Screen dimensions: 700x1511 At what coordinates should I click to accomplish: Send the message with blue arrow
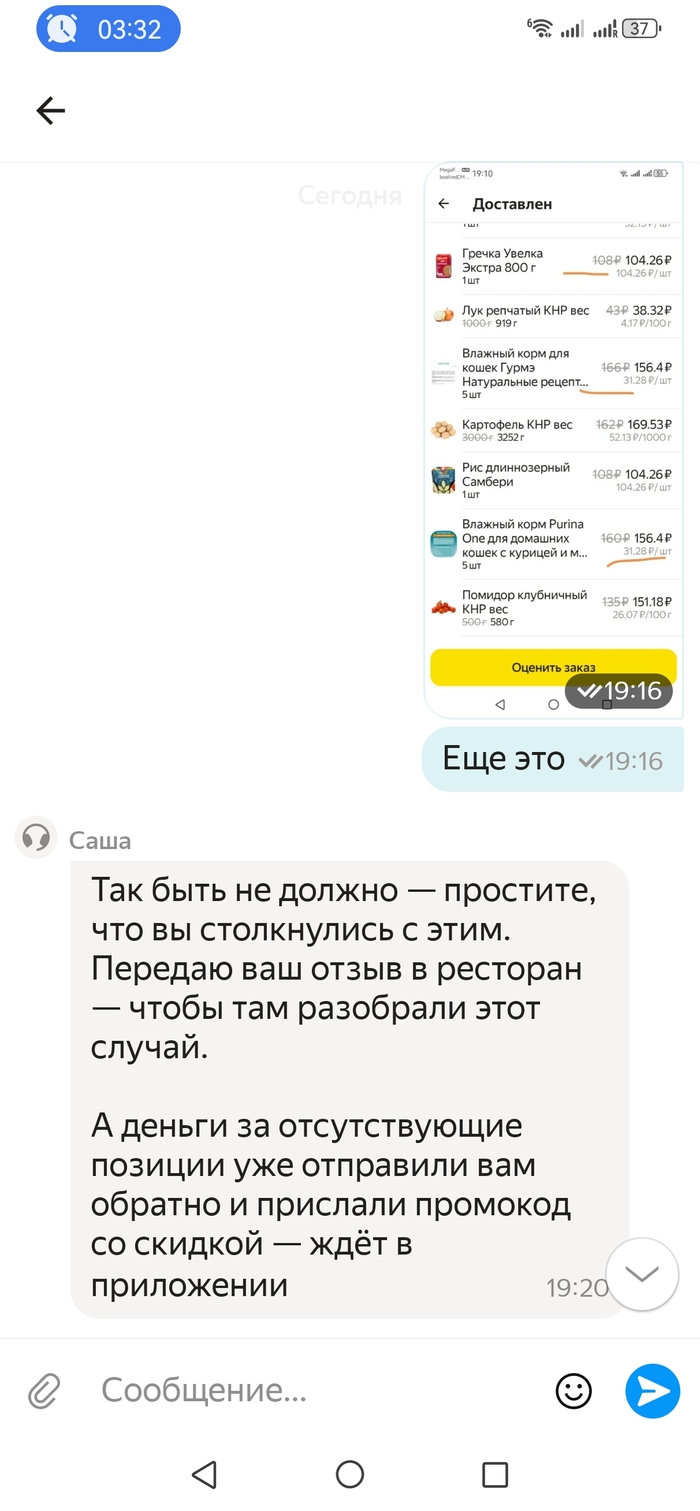coord(652,1390)
